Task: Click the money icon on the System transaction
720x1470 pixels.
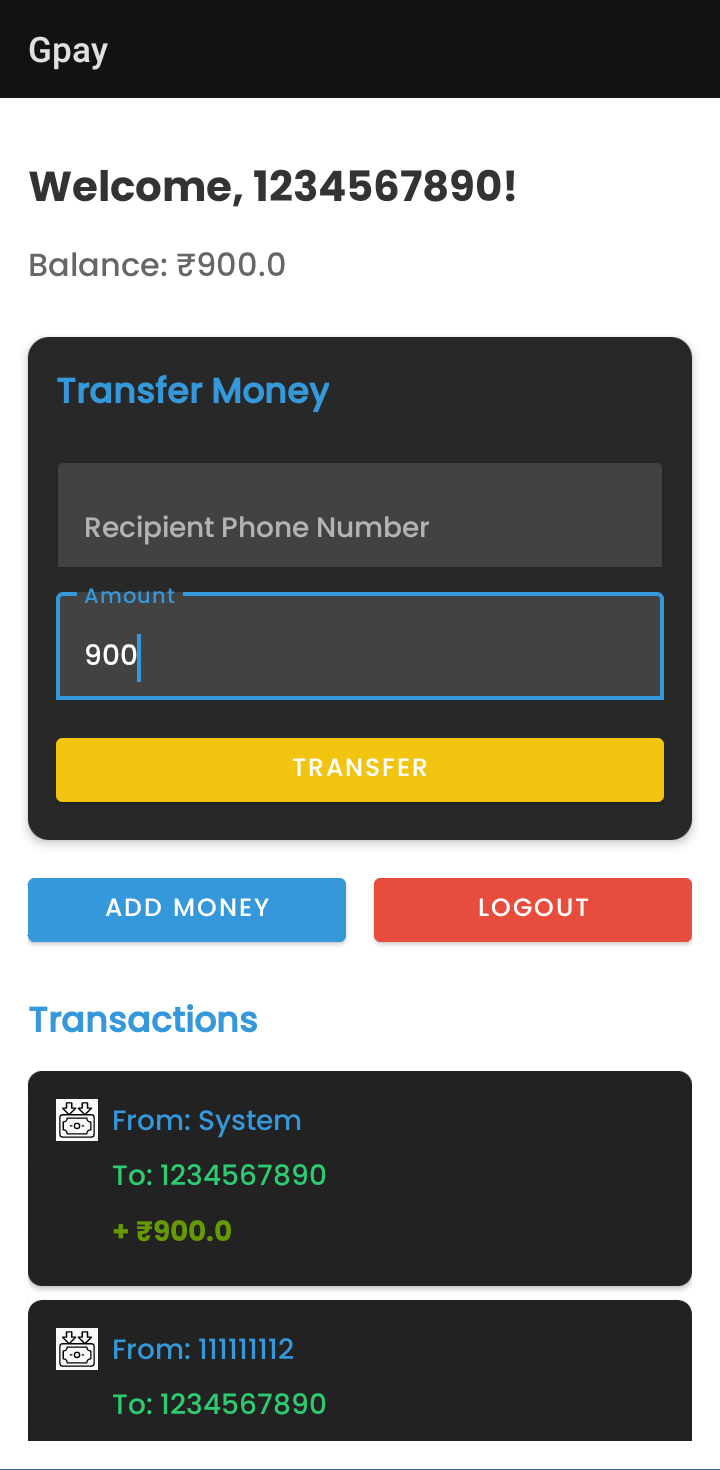Action: coord(76,1120)
